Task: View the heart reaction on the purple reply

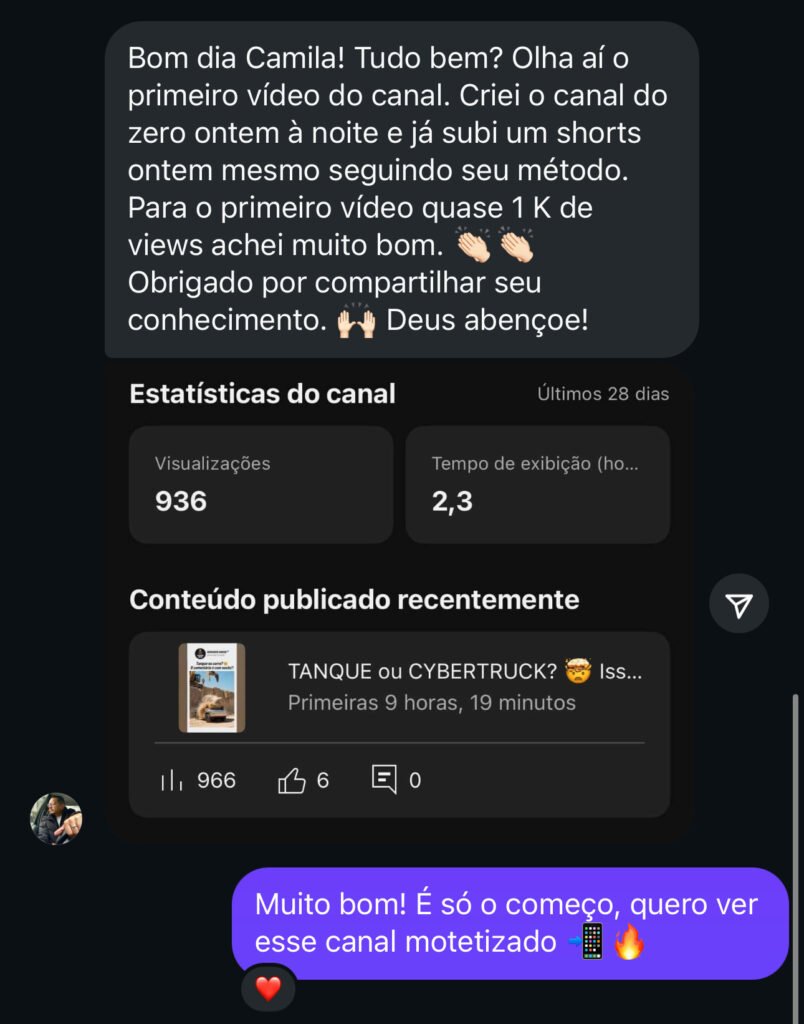Action: [x=269, y=989]
